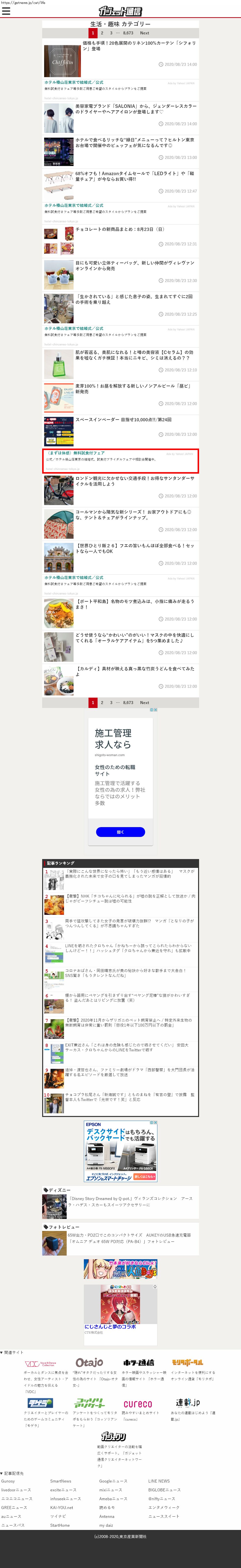Open the Googleニュース distribution link
Screen dimensions: 241x1568
[113, 1481]
